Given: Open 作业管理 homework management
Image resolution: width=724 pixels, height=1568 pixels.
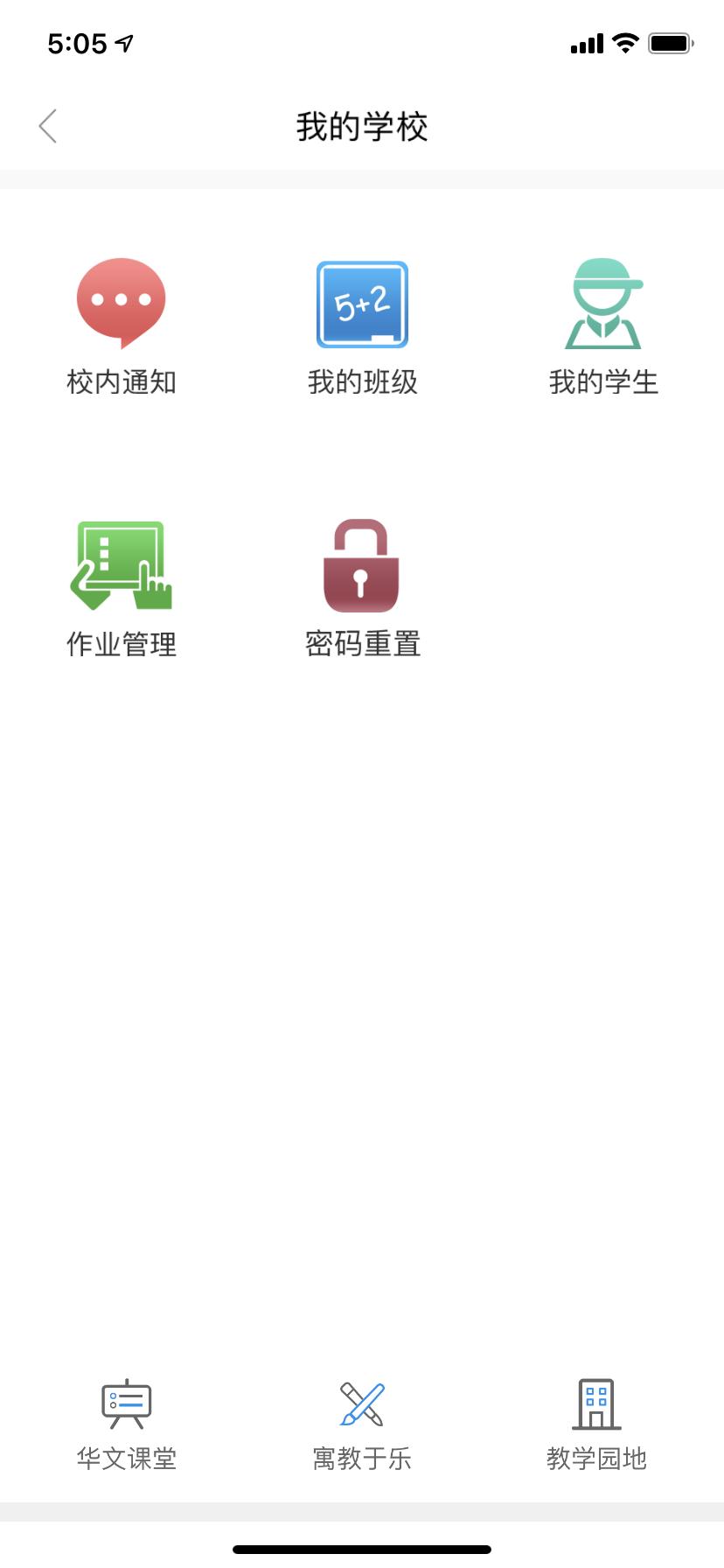Looking at the screenshot, I should (x=122, y=588).
